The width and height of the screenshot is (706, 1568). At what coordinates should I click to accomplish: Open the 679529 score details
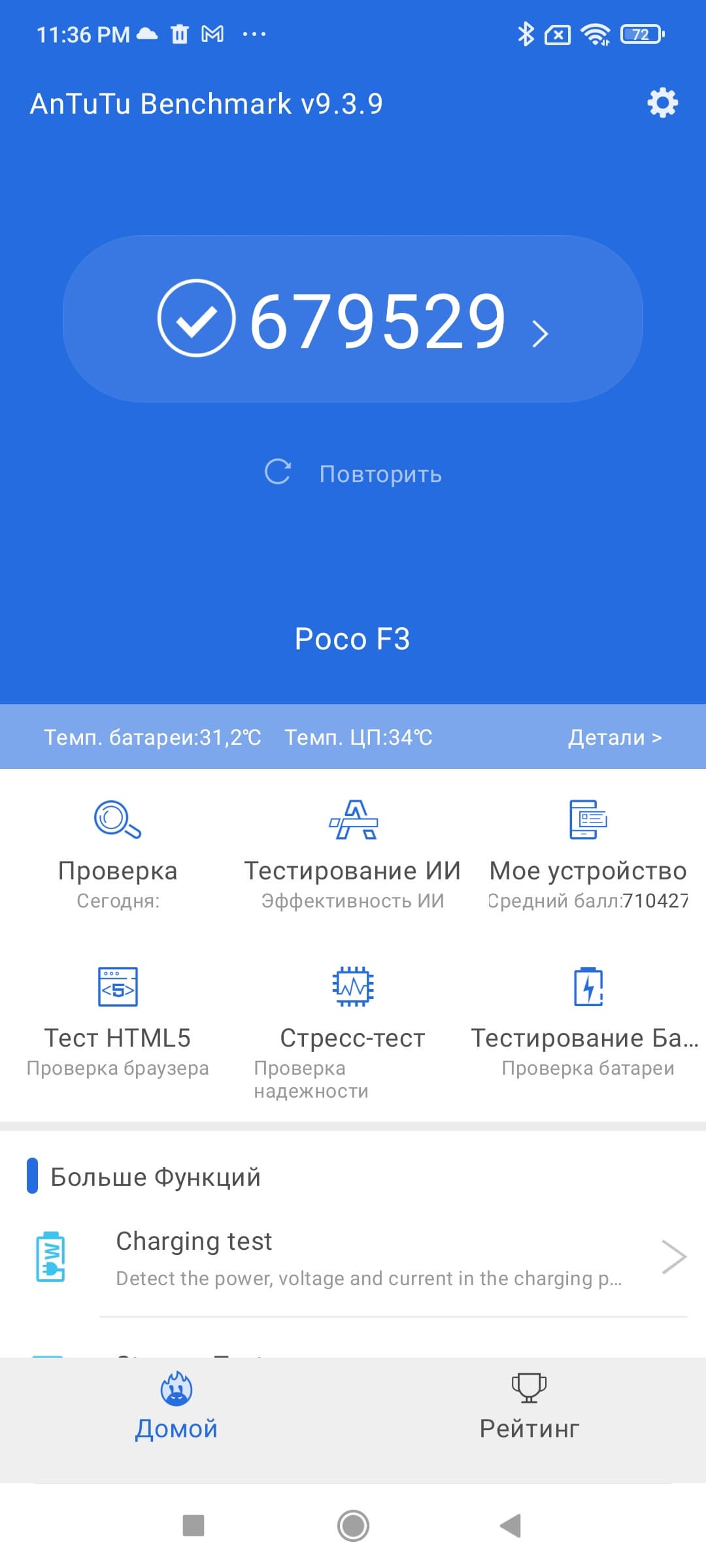pyautogui.click(x=353, y=319)
